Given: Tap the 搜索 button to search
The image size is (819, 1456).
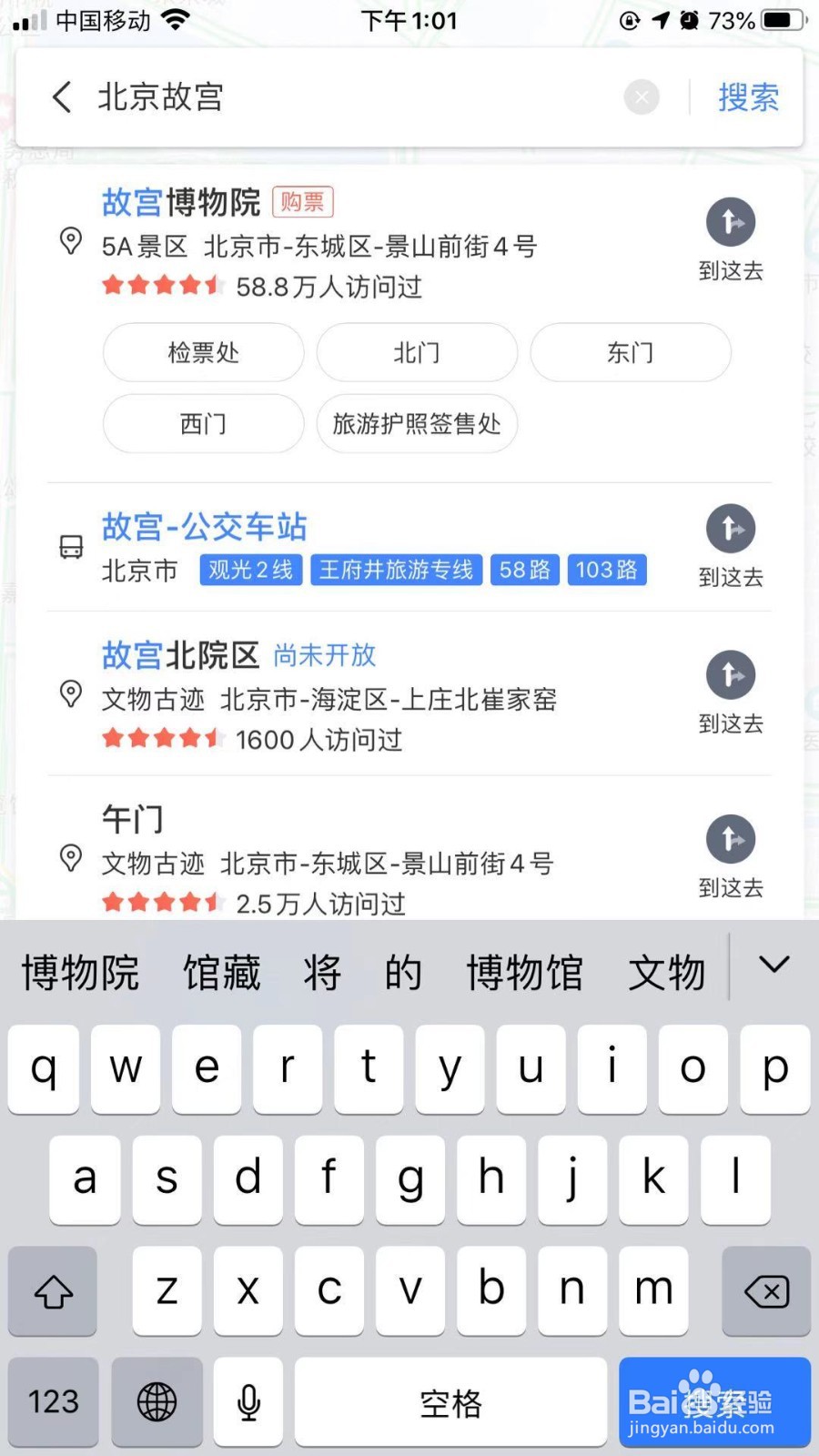Looking at the screenshot, I should pos(748,97).
